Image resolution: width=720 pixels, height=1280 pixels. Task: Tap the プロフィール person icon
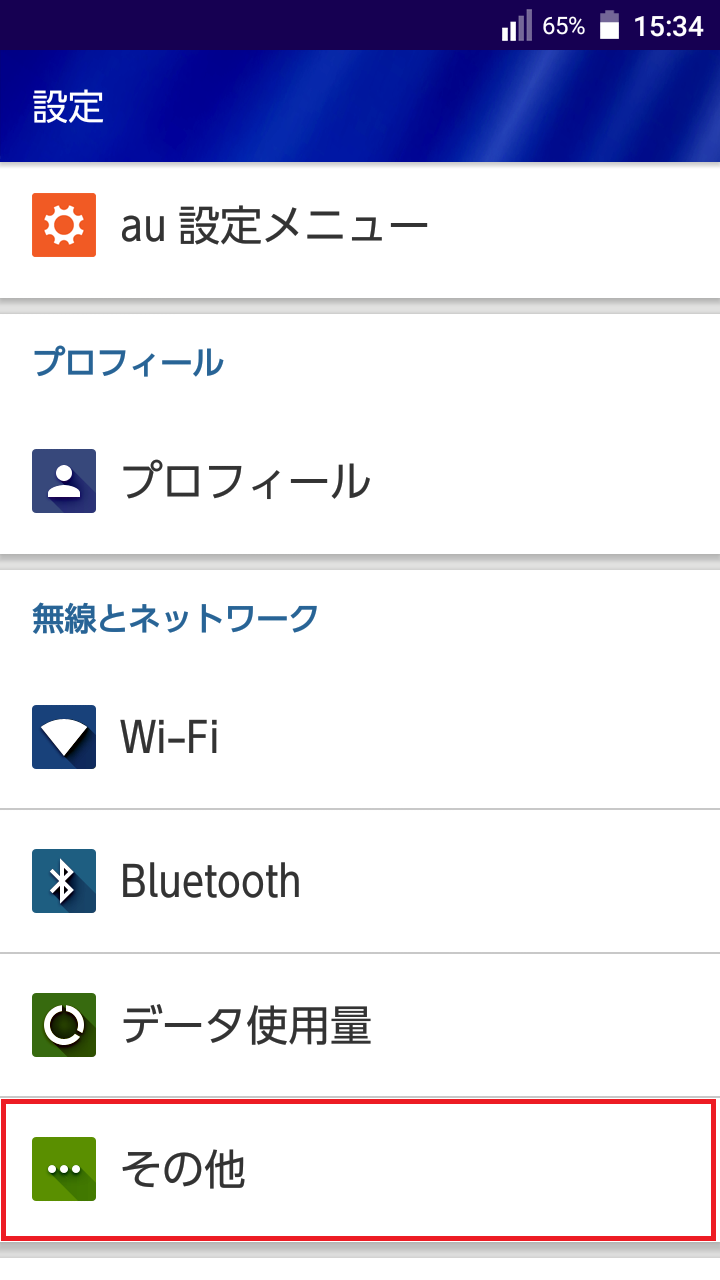tap(63, 481)
